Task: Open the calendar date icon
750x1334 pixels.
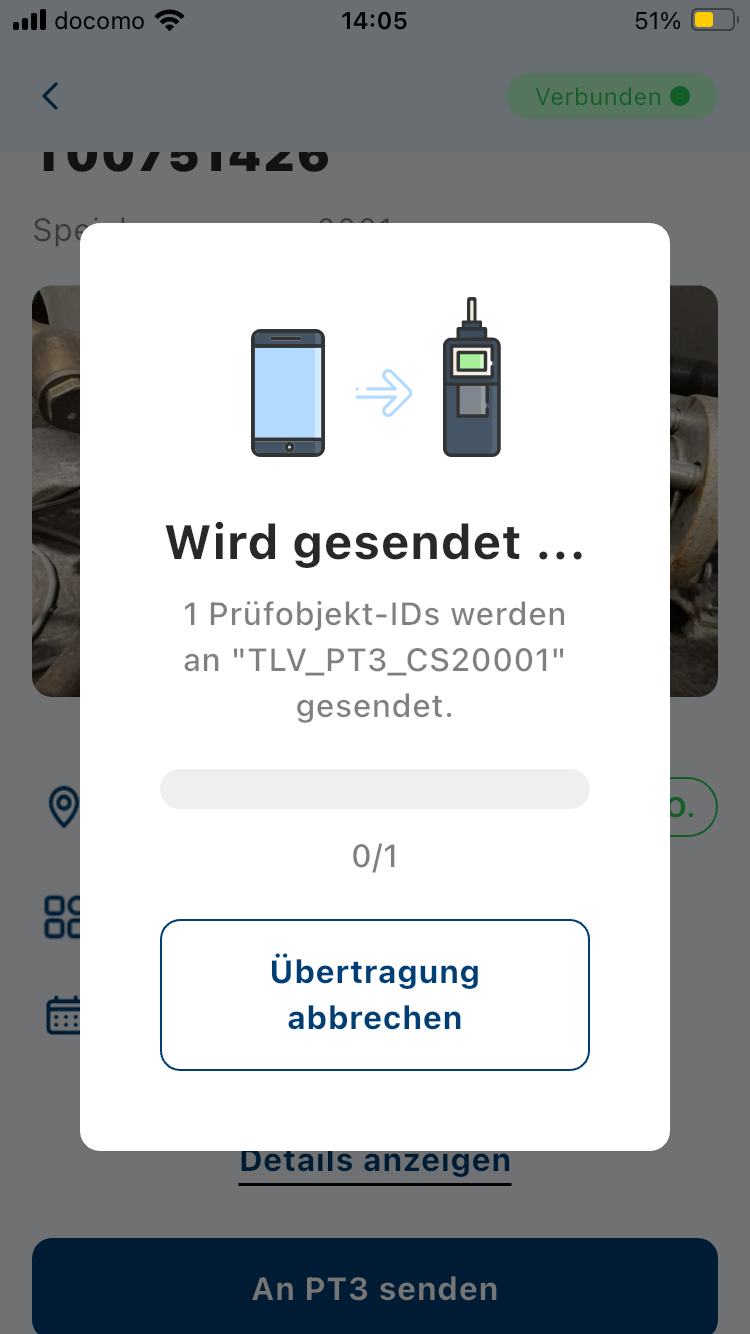Action: point(63,1015)
